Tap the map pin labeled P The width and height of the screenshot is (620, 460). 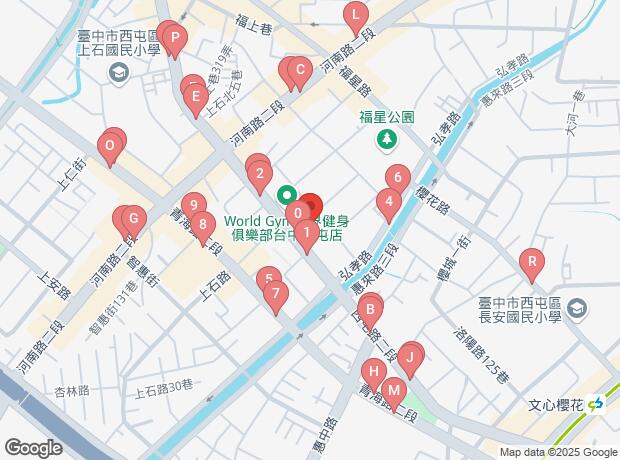tap(175, 42)
